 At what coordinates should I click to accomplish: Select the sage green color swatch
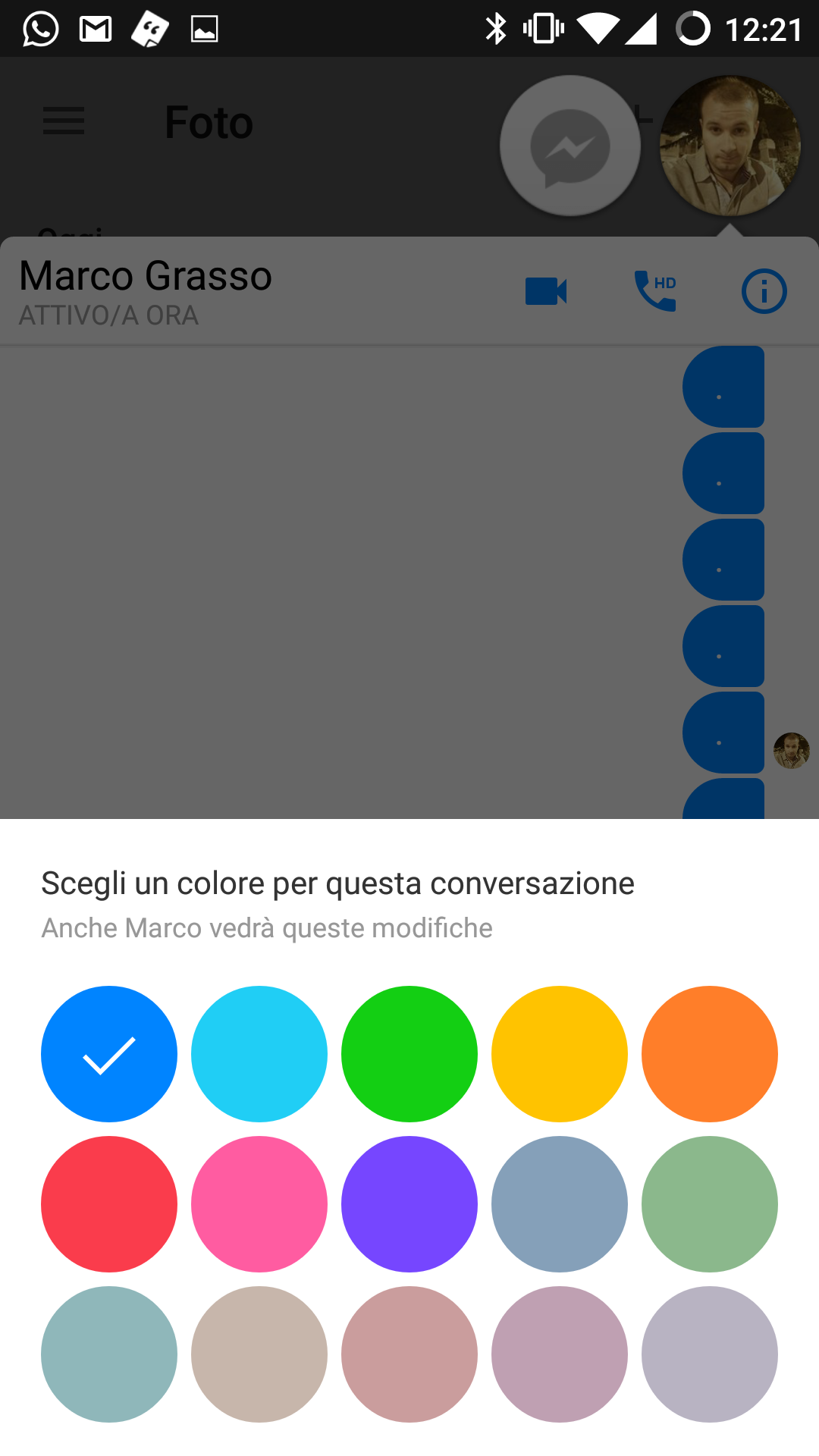point(710,1203)
